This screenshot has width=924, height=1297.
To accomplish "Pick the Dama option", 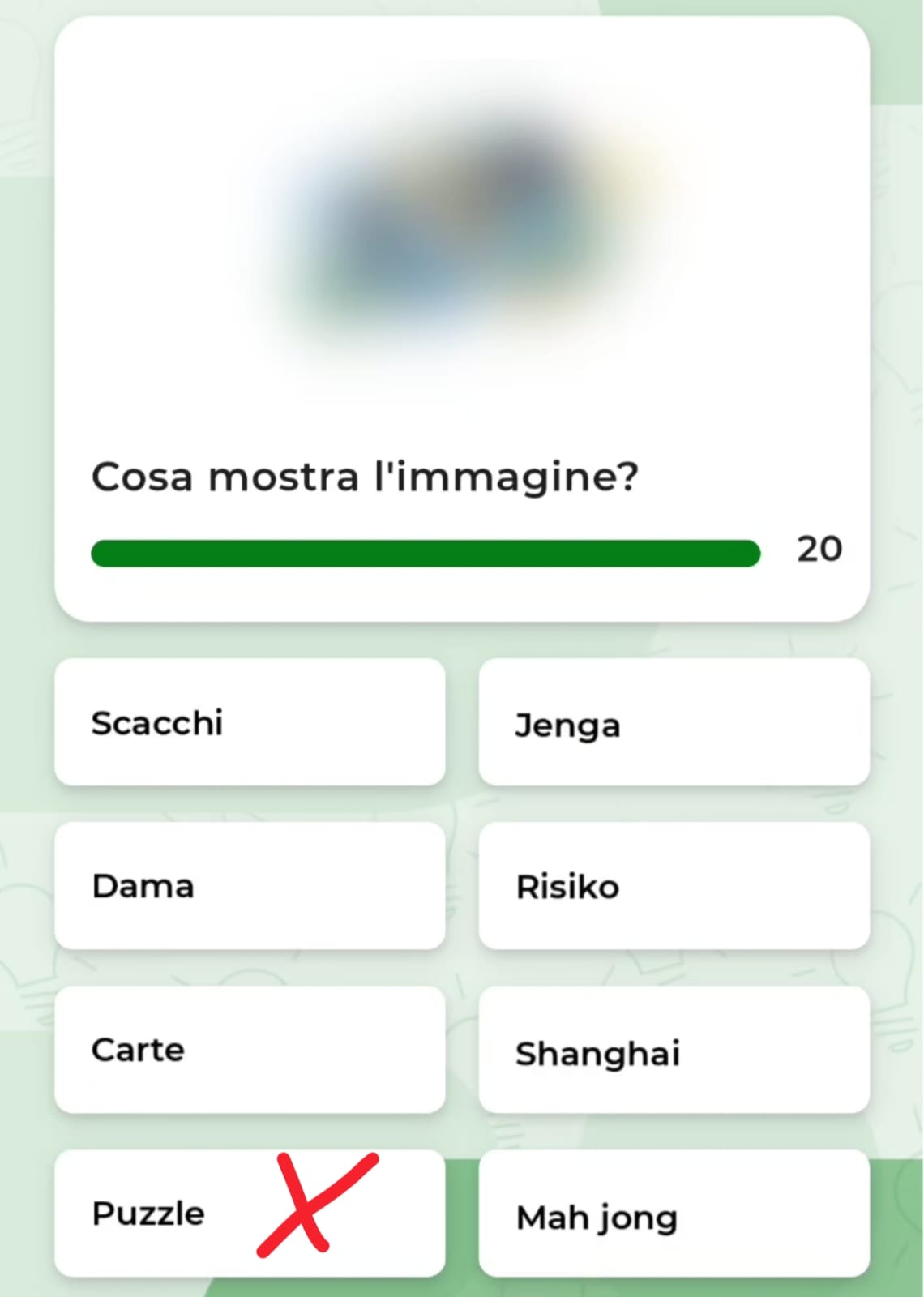I will [x=250, y=886].
